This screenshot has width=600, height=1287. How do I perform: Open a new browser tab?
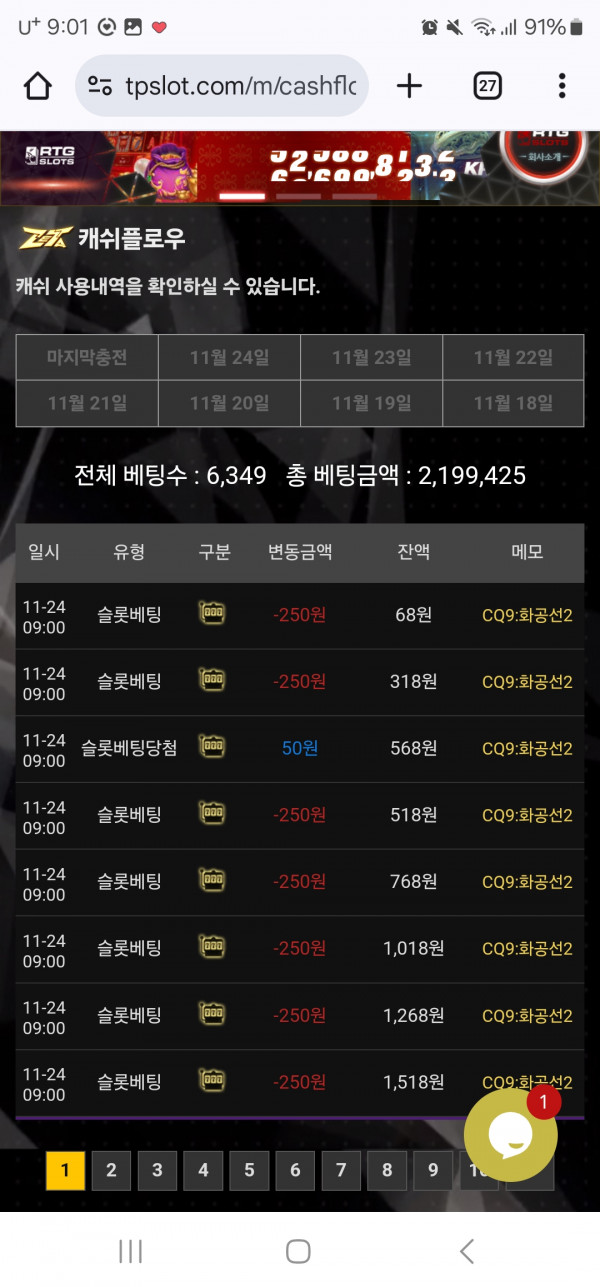point(409,86)
